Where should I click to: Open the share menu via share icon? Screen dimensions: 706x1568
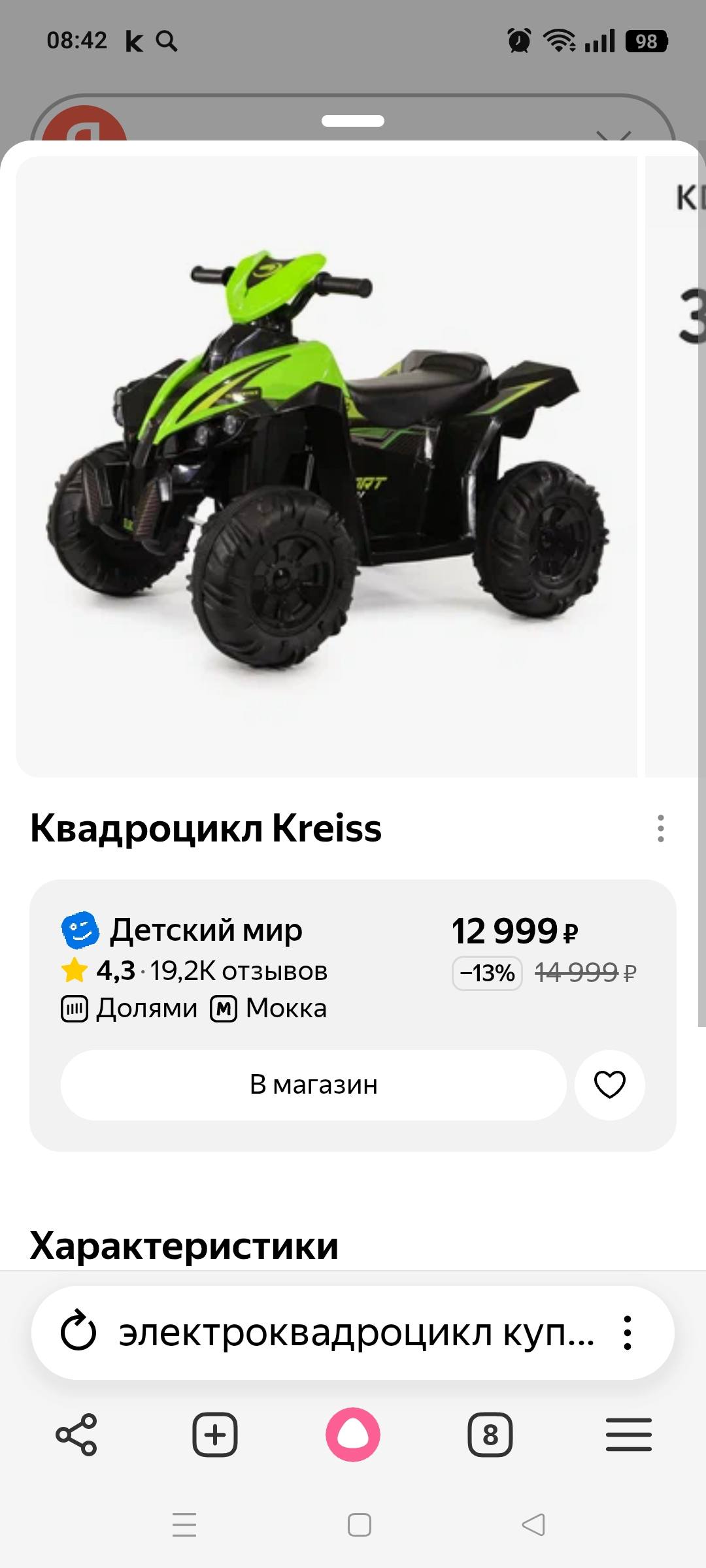[x=76, y=1434]
